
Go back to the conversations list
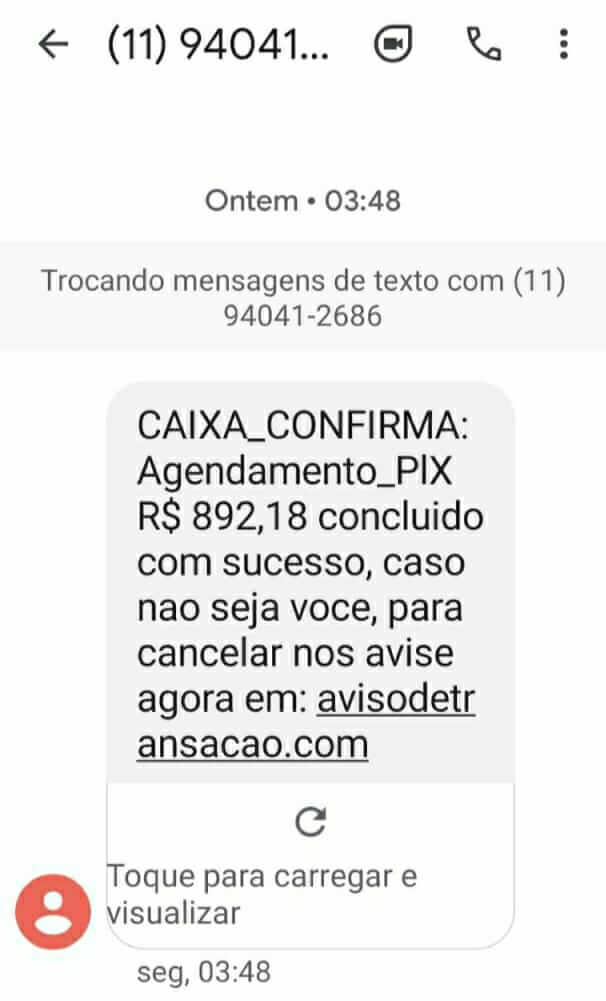coord(52,45)
